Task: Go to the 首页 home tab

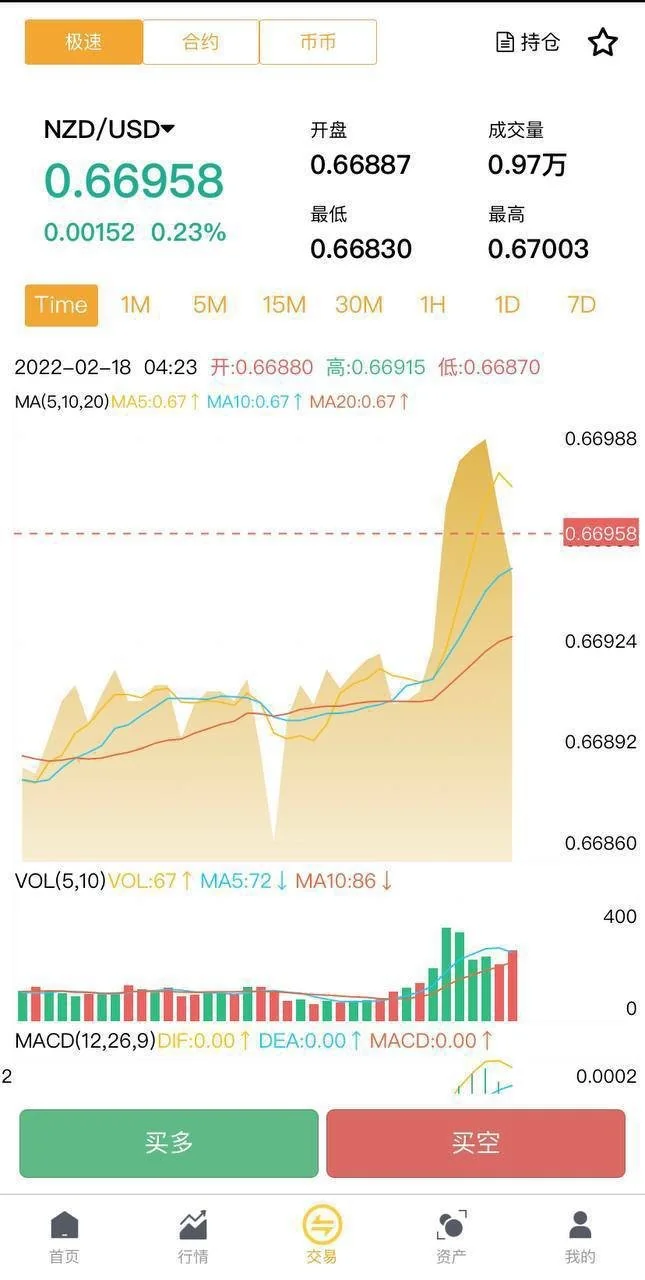Action: pos(65,1236)
